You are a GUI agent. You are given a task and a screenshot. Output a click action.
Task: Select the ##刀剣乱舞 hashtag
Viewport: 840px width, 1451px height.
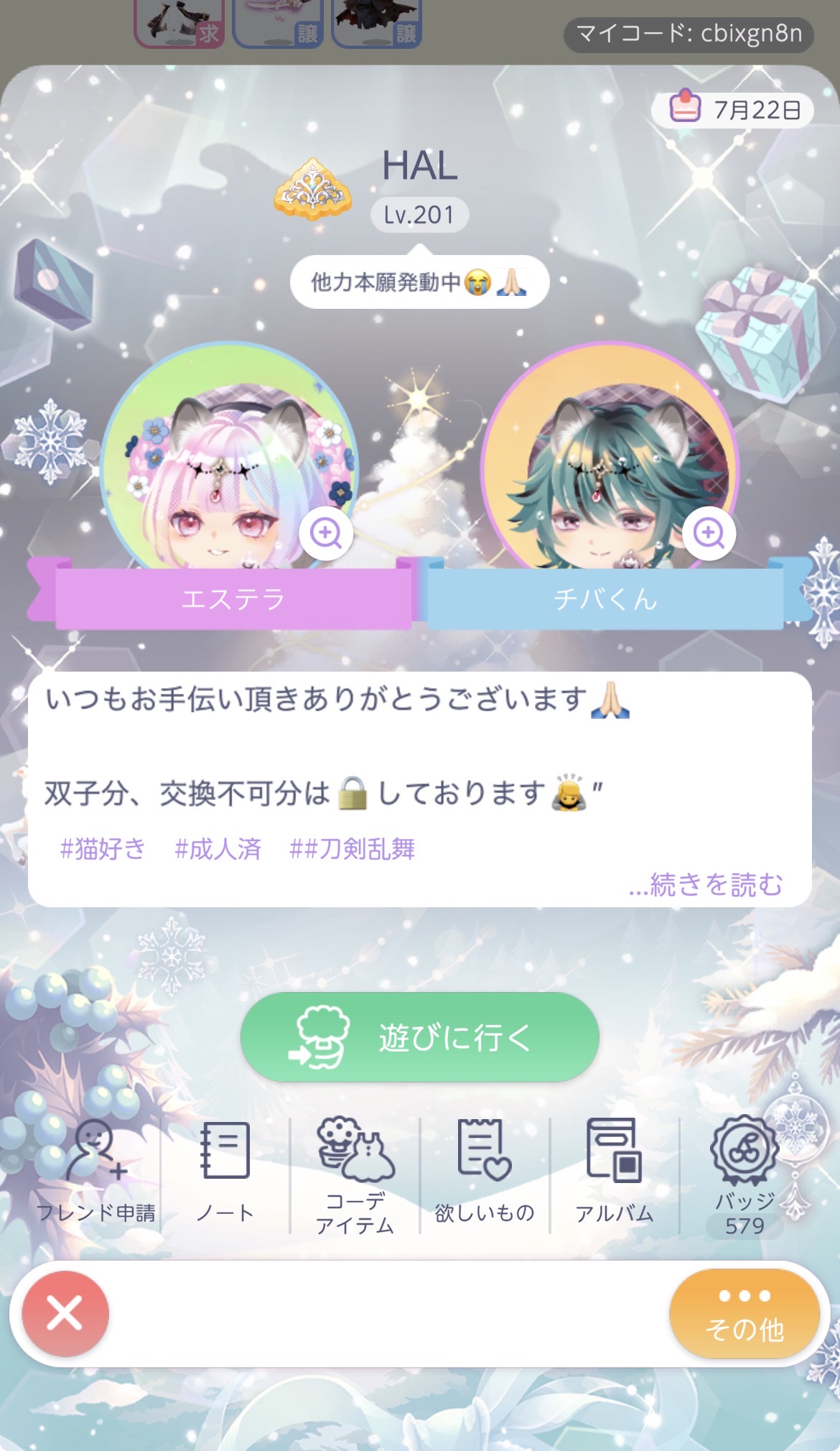coord(352,849)
